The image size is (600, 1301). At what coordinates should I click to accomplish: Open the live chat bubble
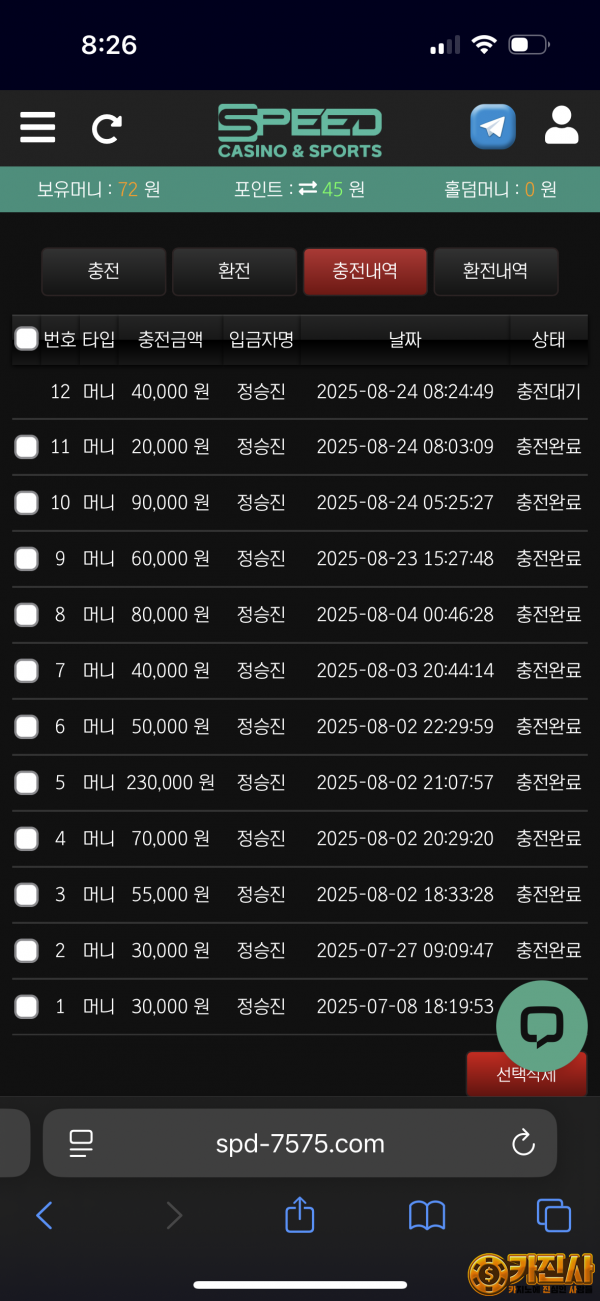pos(542,1026)
